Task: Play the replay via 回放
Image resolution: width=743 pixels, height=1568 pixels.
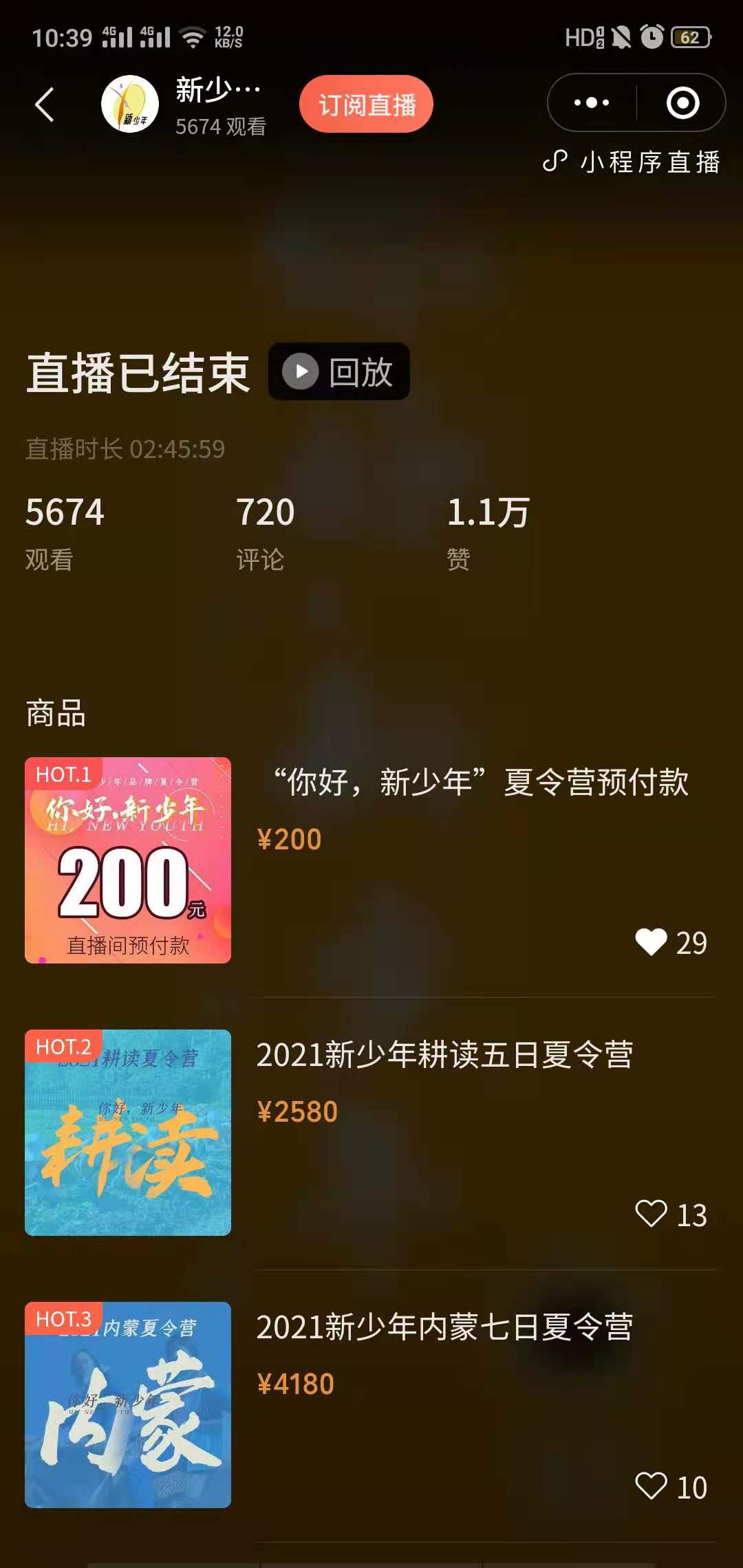Action: (339, 372)
